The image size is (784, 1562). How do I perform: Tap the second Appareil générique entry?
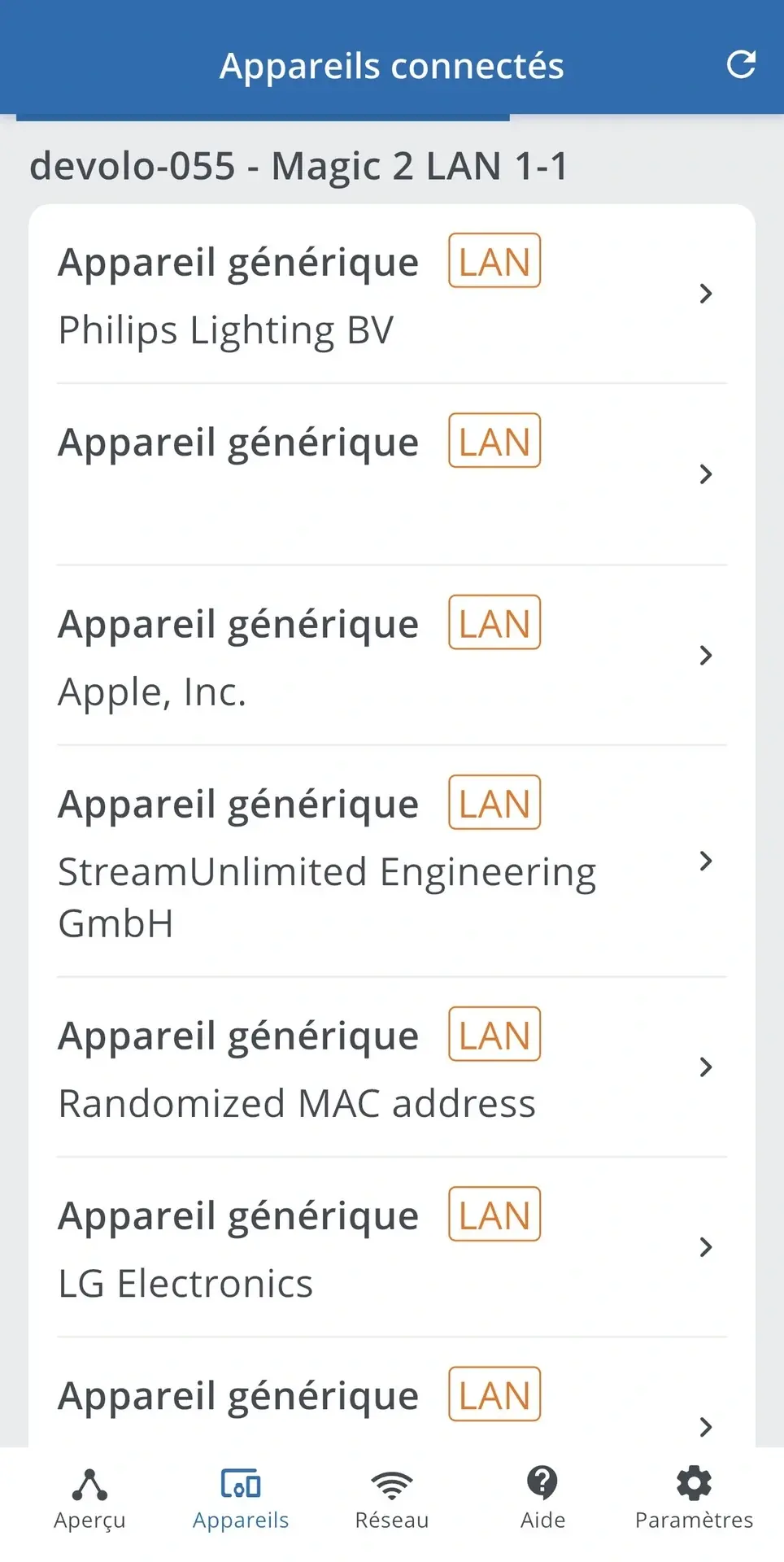coord(390,474)
